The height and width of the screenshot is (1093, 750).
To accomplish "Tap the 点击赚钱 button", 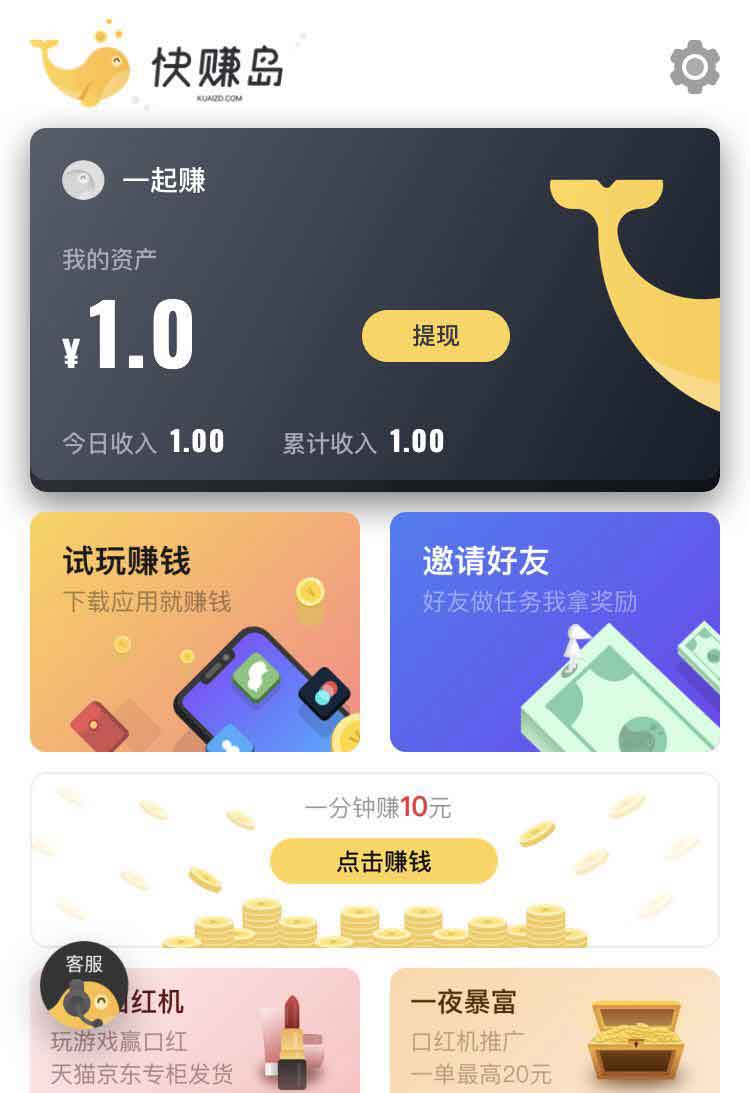I will point(384,861).
